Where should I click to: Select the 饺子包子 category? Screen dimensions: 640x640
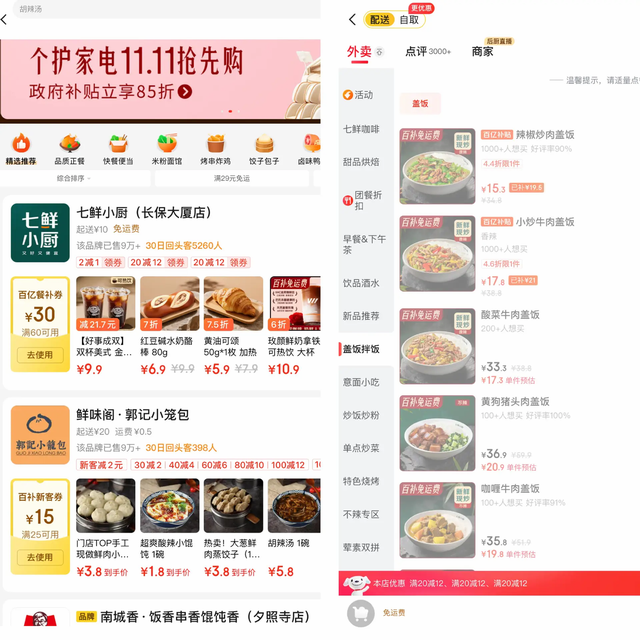[x=264, y=149]
